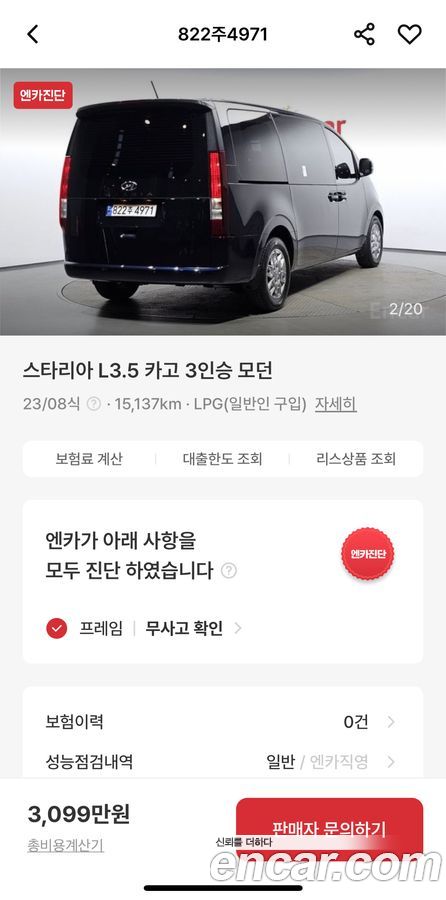The height and width of the screenshot is (900, 446).
Task: Open the 총비용계산기 total cost calculator
Action: (x=65, y=845)
